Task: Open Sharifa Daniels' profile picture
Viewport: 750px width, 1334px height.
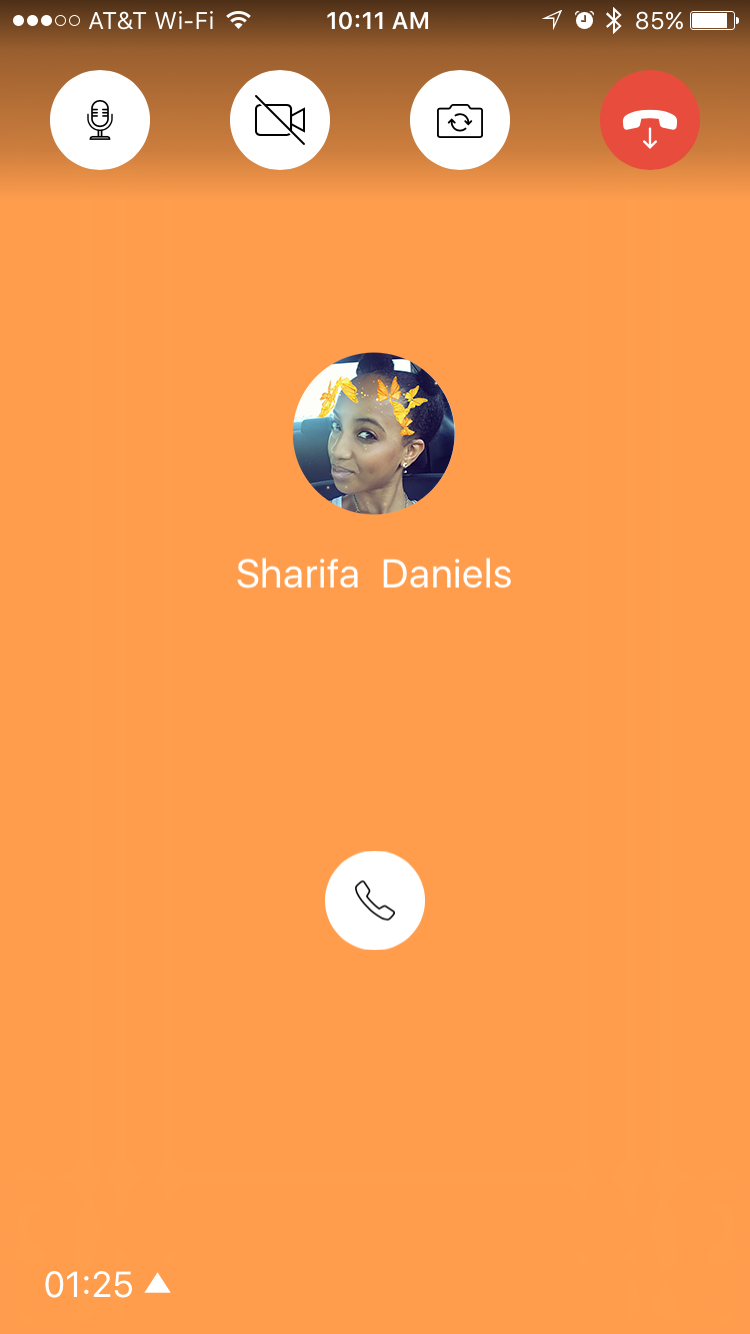Action: pos(374,433)
